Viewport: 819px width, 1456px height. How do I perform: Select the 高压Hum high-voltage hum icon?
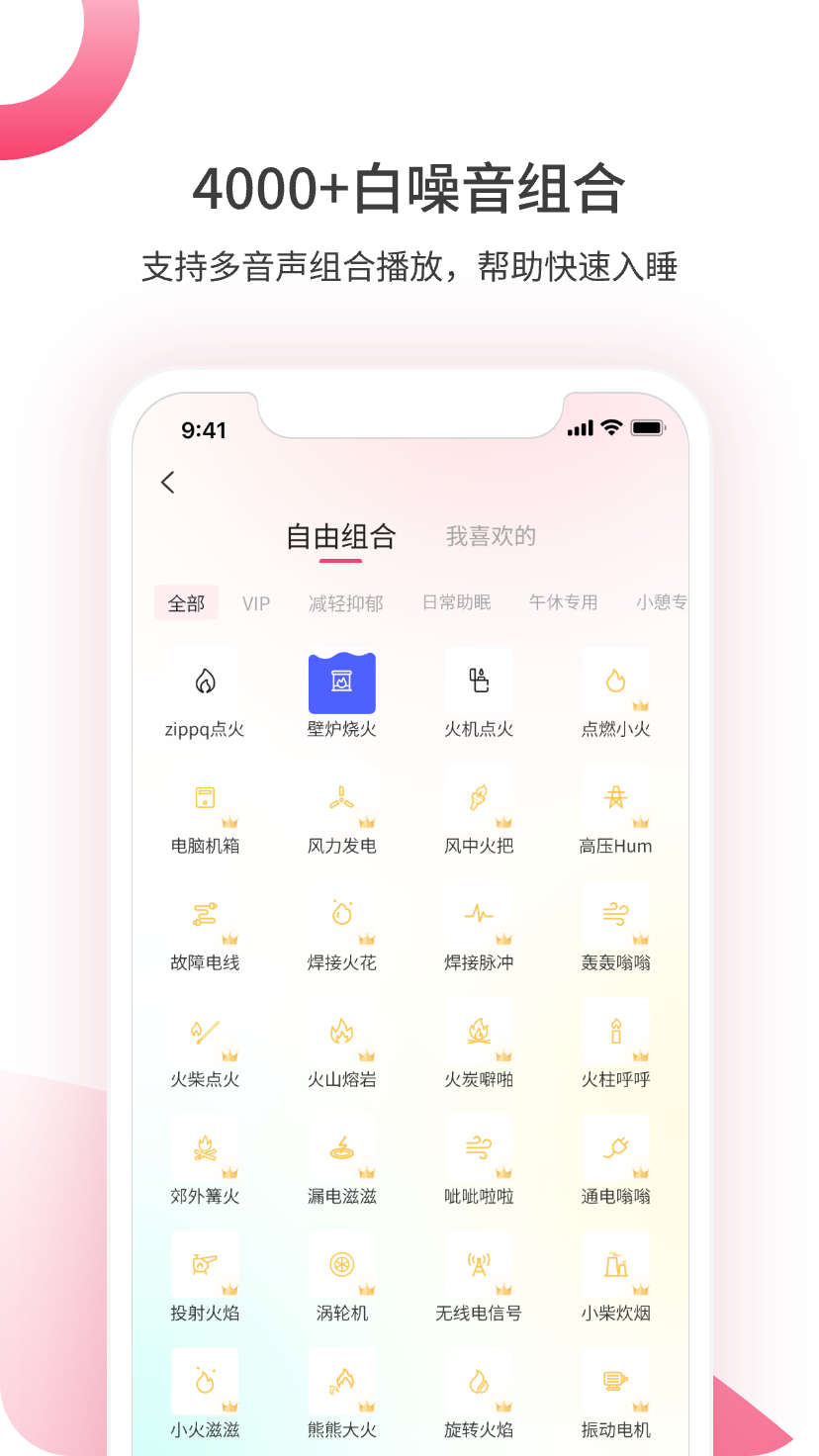(615, 799)
